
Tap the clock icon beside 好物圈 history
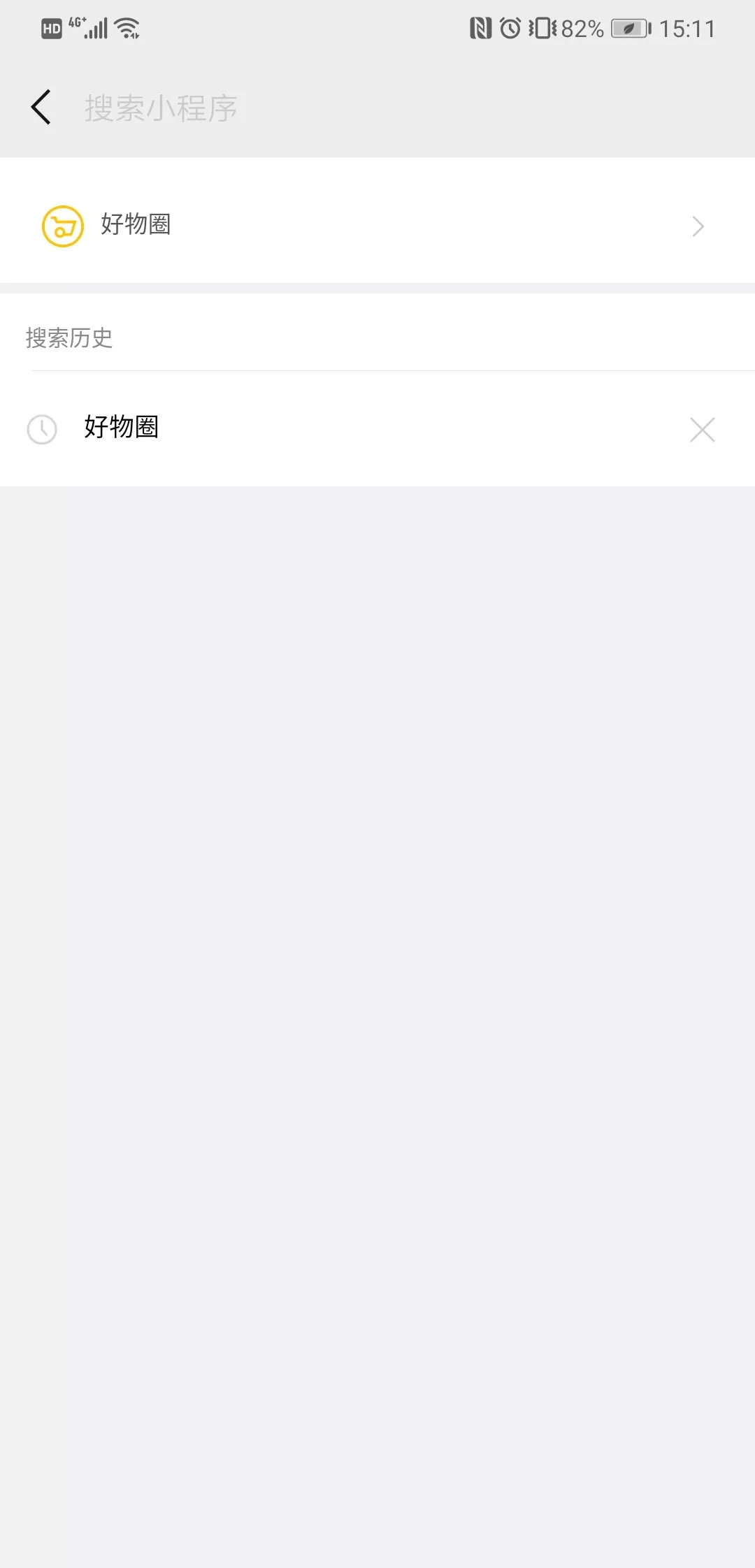tap(43, 430)
